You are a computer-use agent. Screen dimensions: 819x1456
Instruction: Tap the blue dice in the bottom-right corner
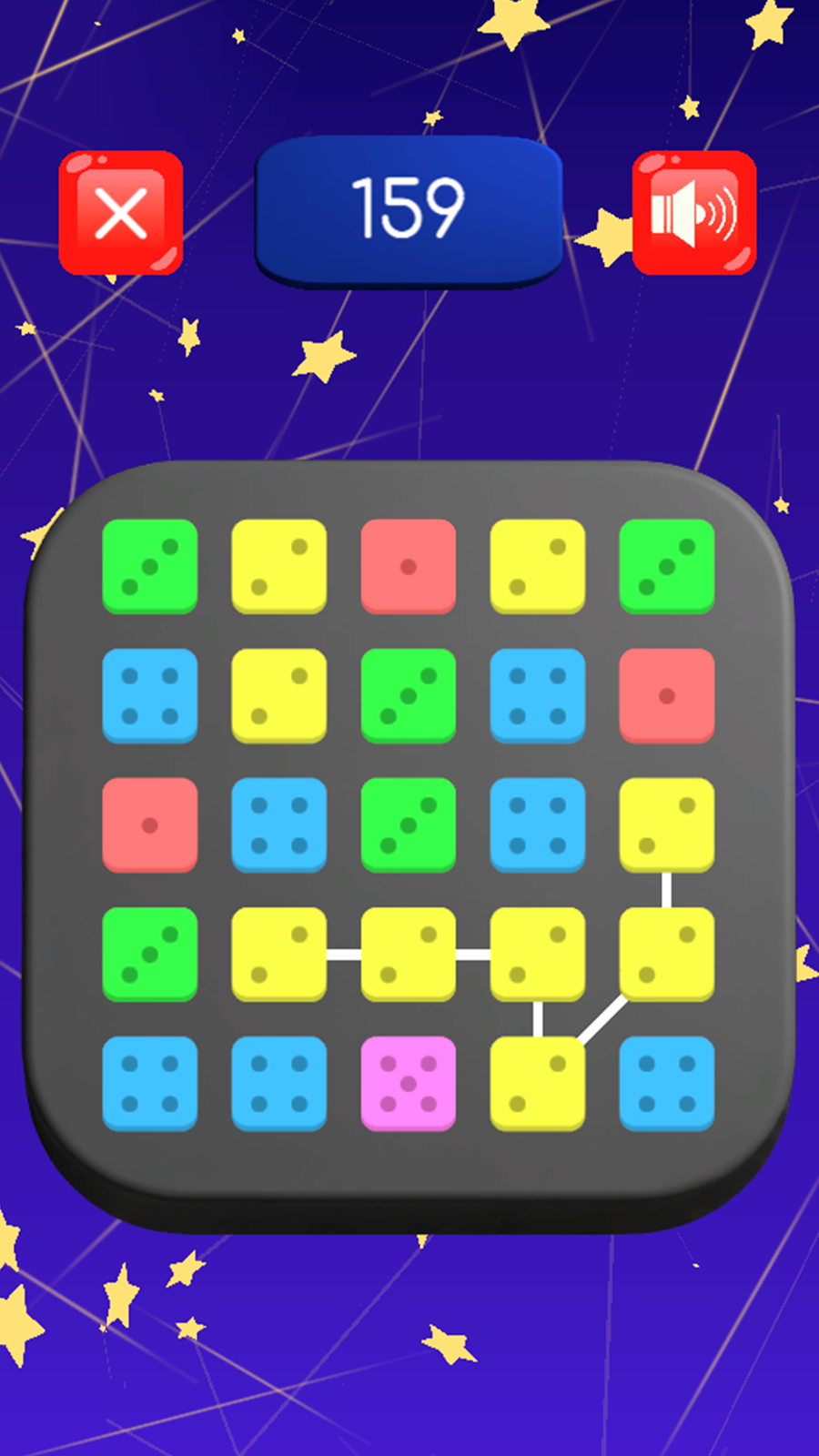pyautogui.click(x=666, y=1083)
